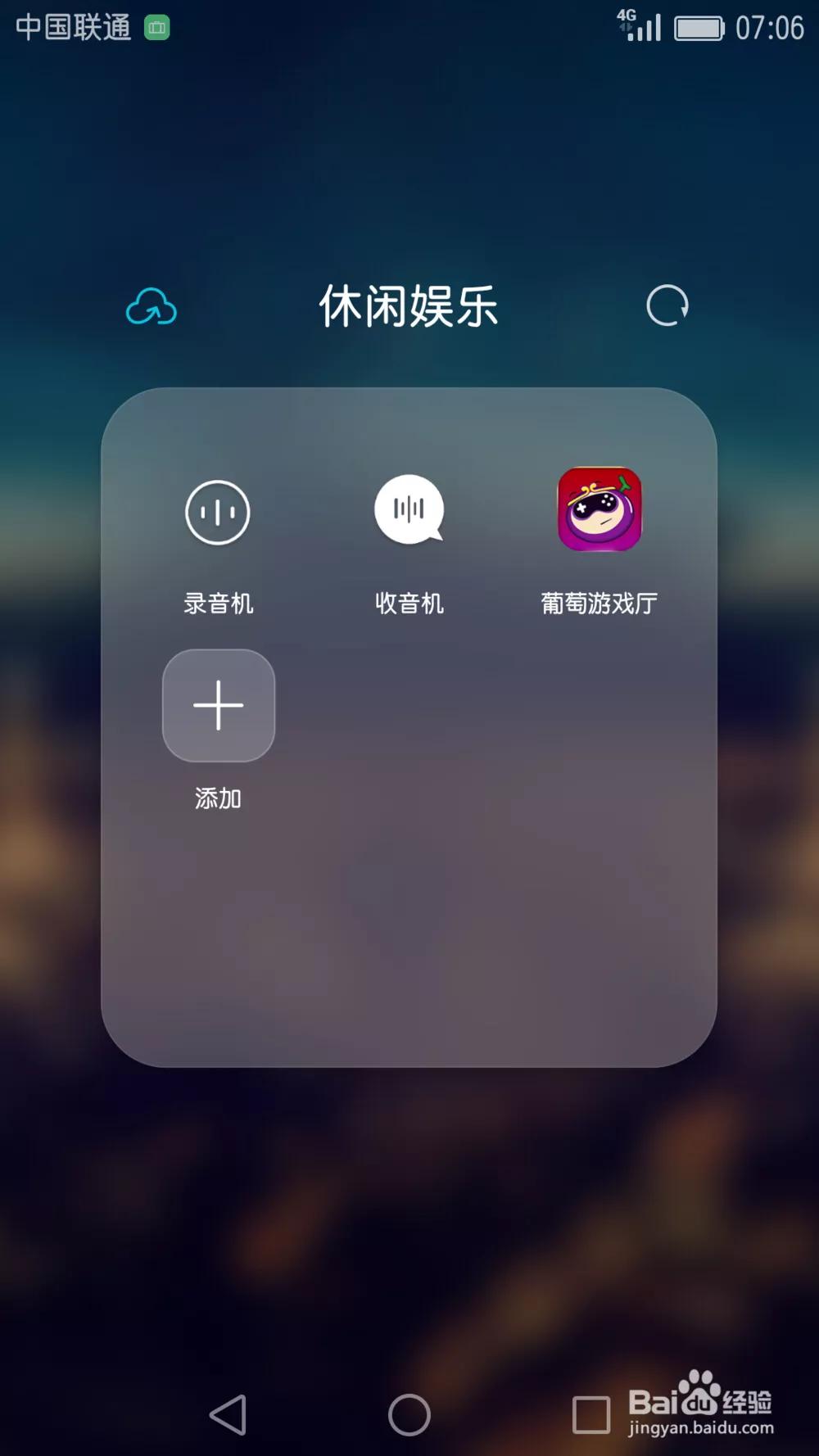Open the 录音机 recorder app

(218, 513)
